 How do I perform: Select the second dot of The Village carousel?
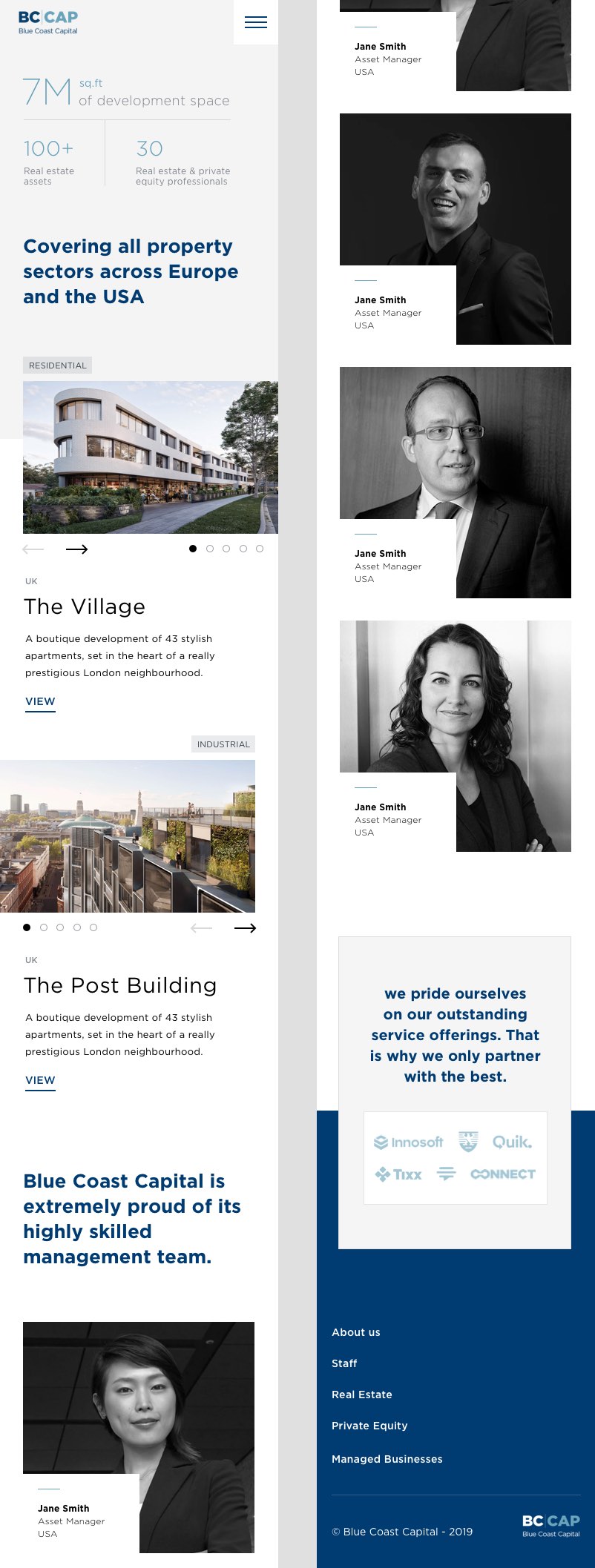point(210,549)
